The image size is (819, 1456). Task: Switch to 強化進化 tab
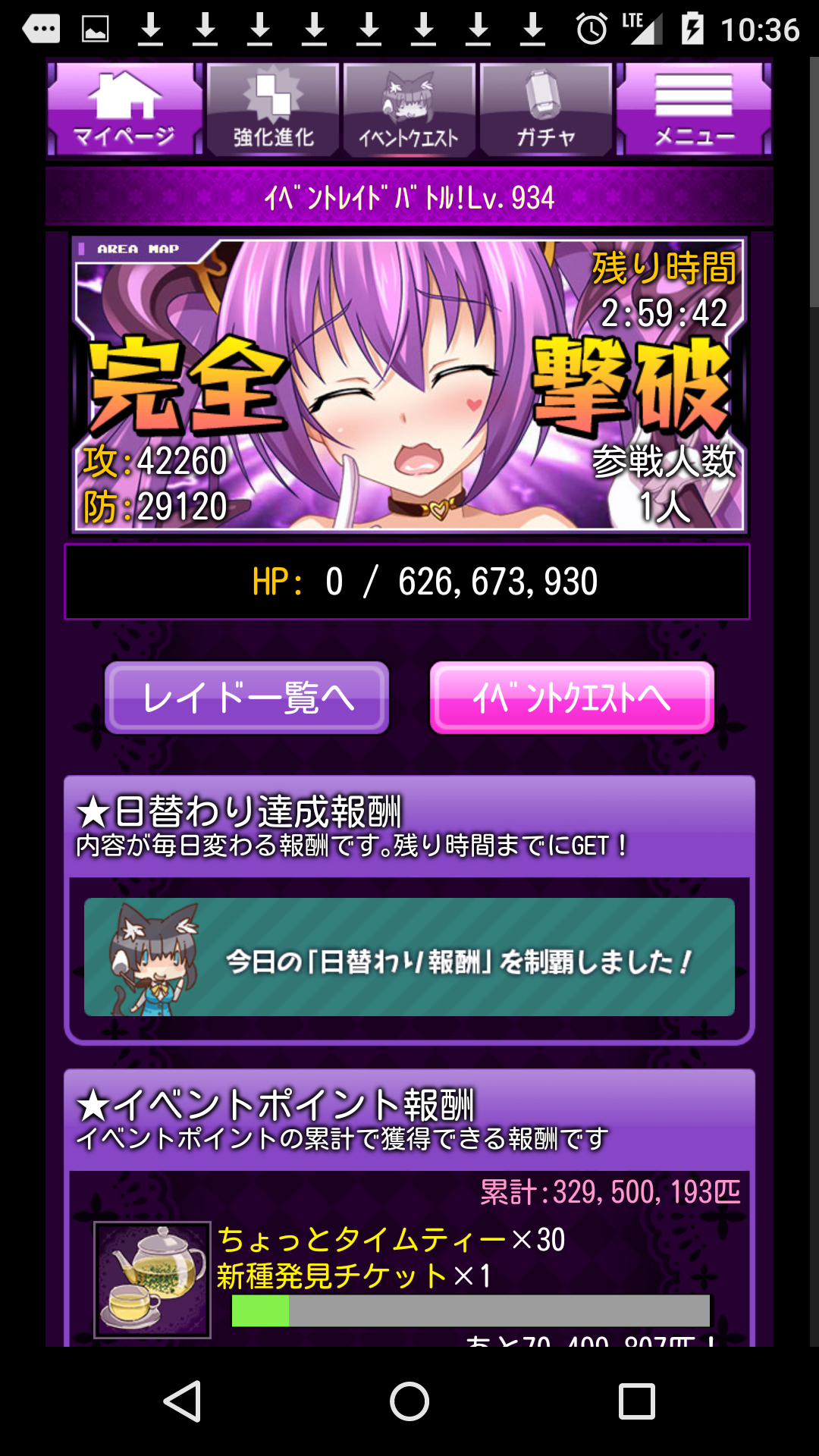(273, 109)
